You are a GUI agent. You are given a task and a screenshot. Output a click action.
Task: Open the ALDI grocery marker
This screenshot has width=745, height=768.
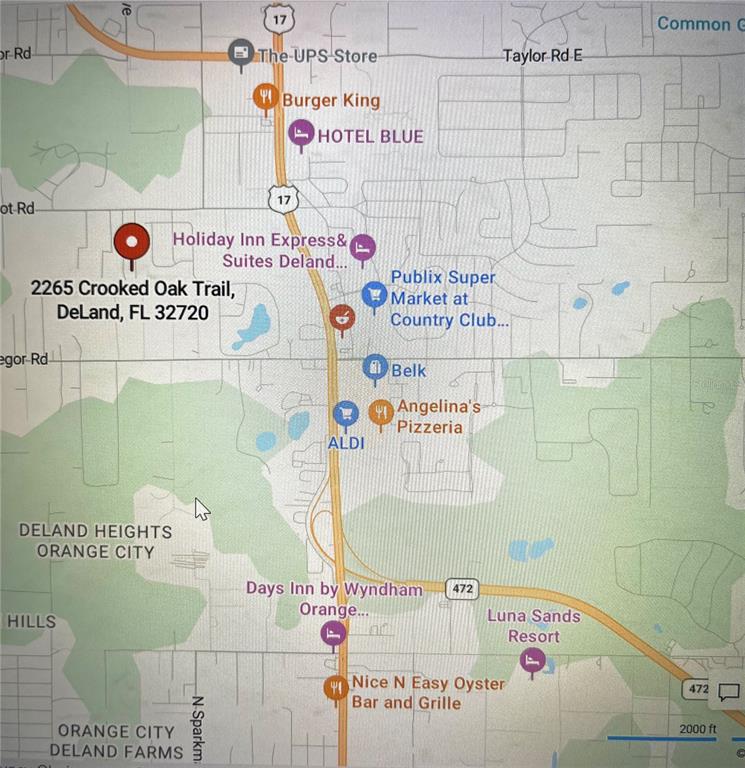(x=346, y=413)
